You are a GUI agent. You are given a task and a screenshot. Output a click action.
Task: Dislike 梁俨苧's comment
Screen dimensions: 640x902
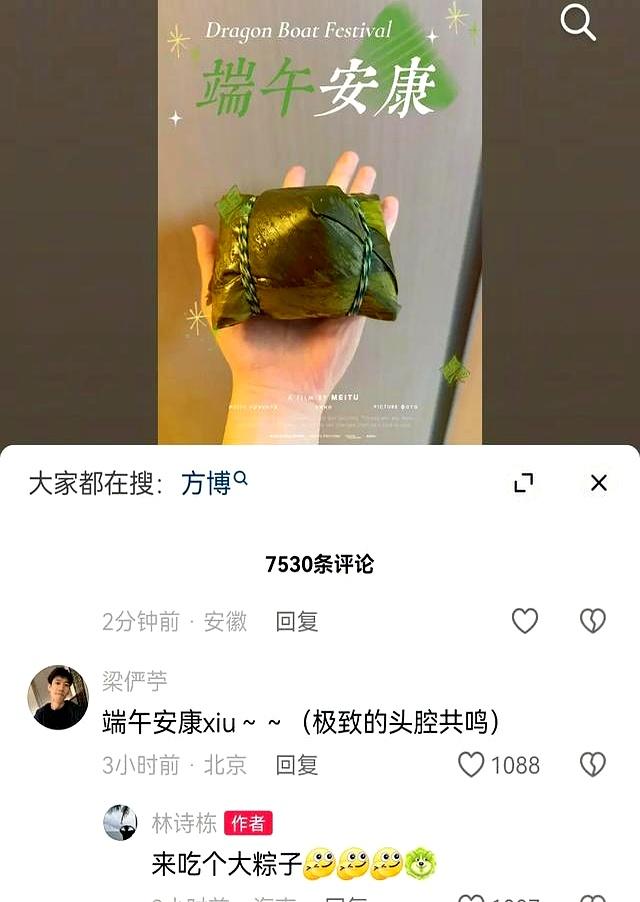coord(593,765)
